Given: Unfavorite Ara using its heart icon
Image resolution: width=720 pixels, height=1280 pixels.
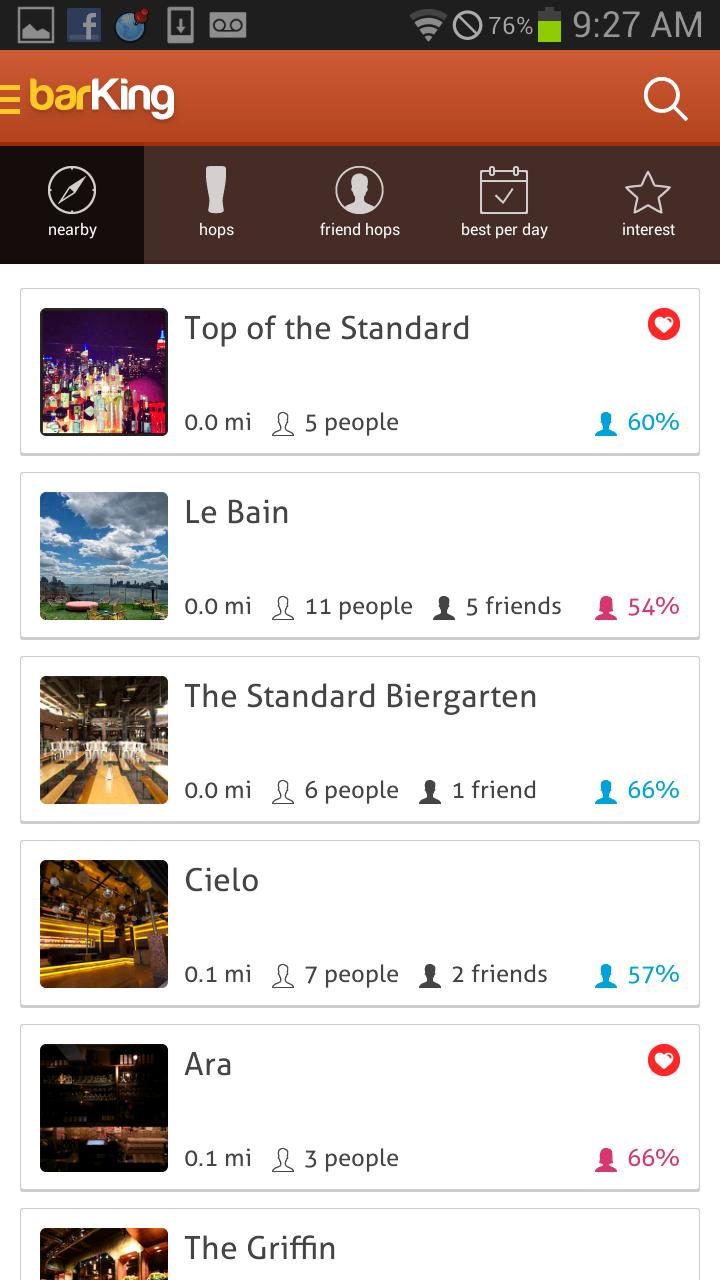Looking at the screenshot, I should tap(663, 1060).
